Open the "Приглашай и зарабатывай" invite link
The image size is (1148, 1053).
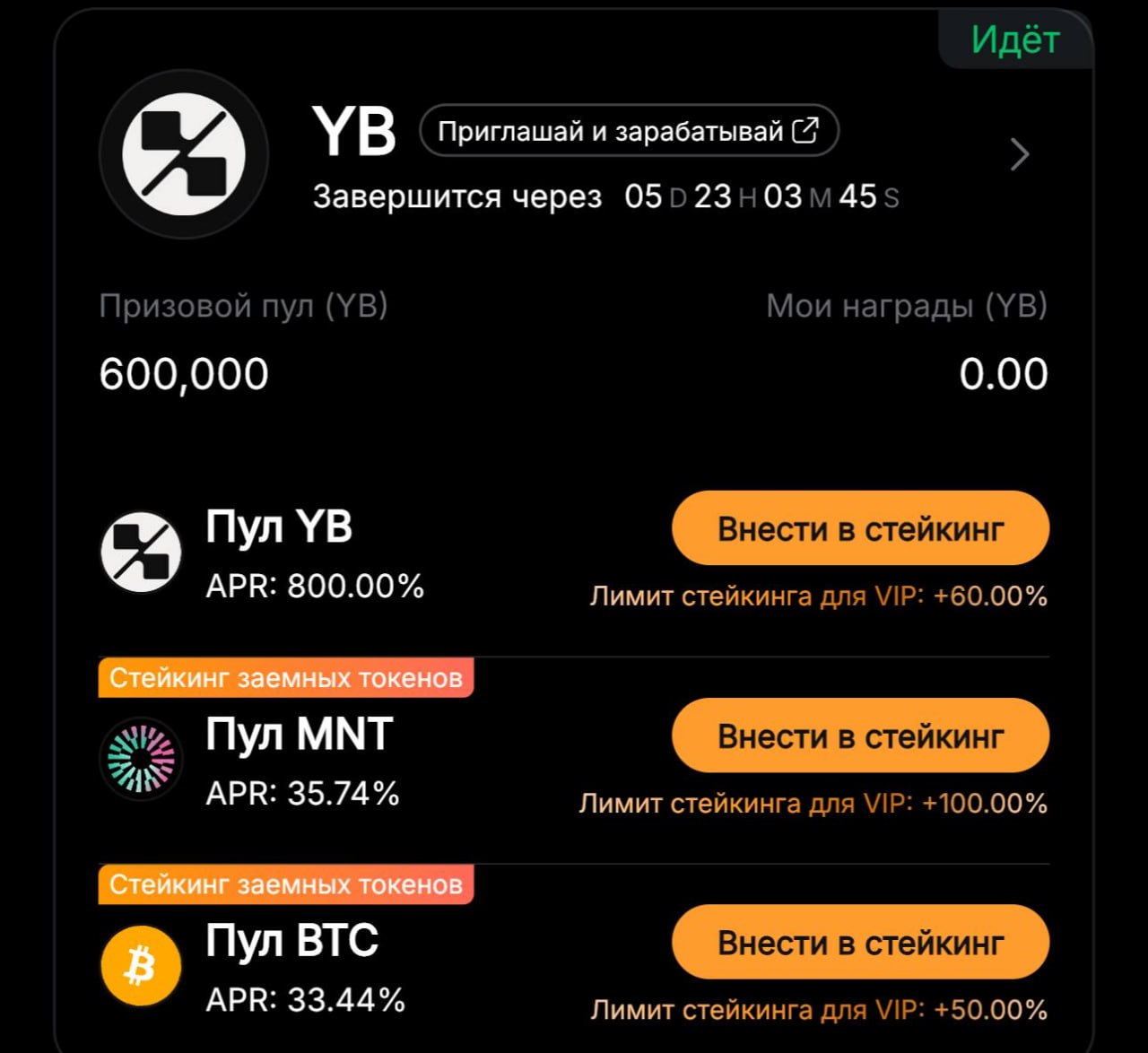point(628,131)
